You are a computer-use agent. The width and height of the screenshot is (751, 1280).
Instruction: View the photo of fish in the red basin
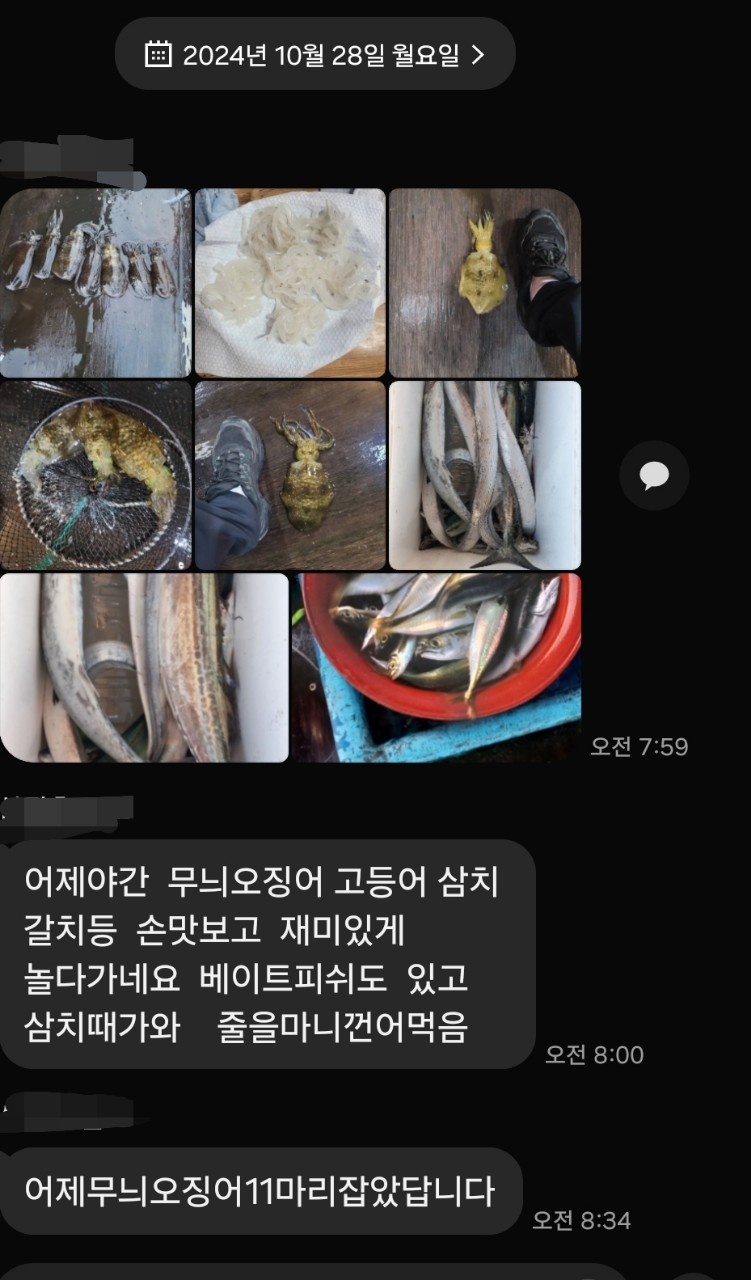[x=436, y=668]
